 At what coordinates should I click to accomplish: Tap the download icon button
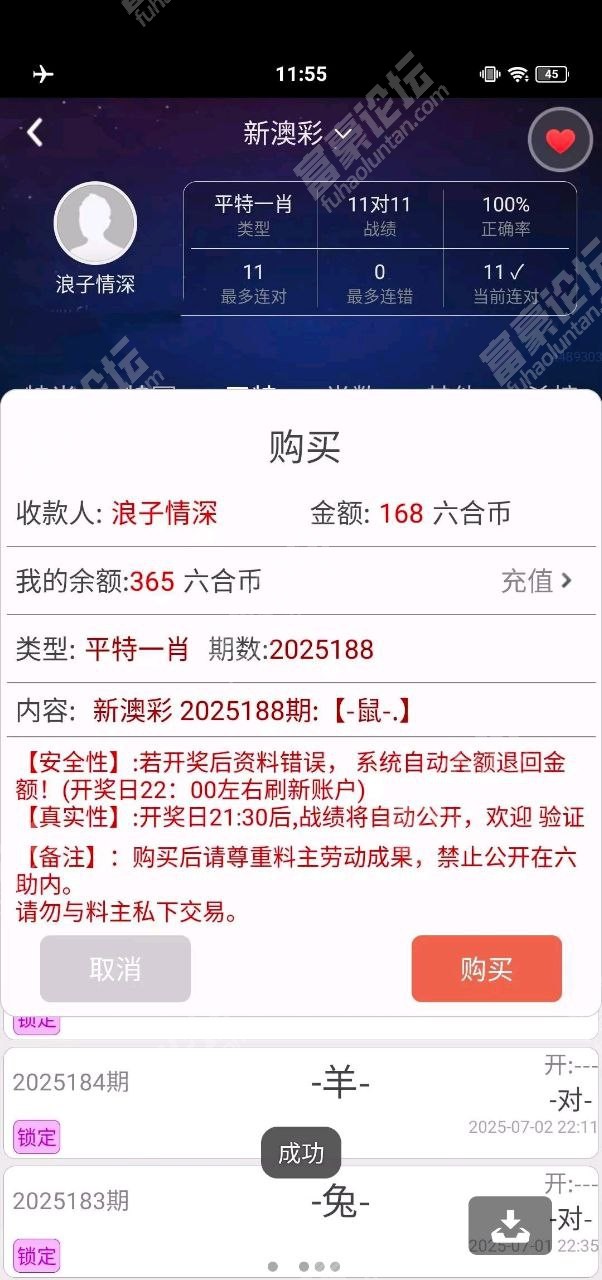coord(510,1225)
